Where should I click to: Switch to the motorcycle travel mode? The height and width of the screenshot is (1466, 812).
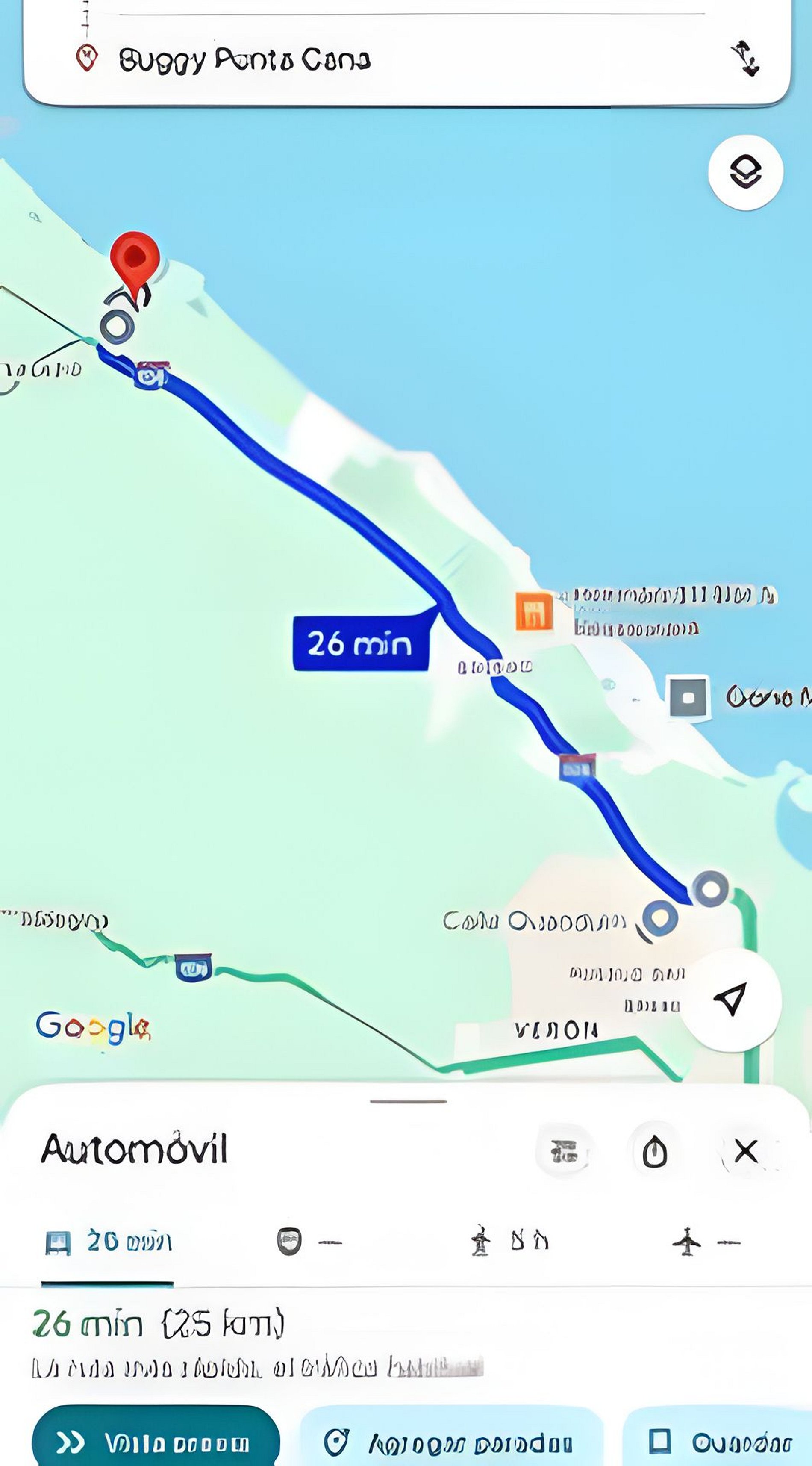point(308,1242)
